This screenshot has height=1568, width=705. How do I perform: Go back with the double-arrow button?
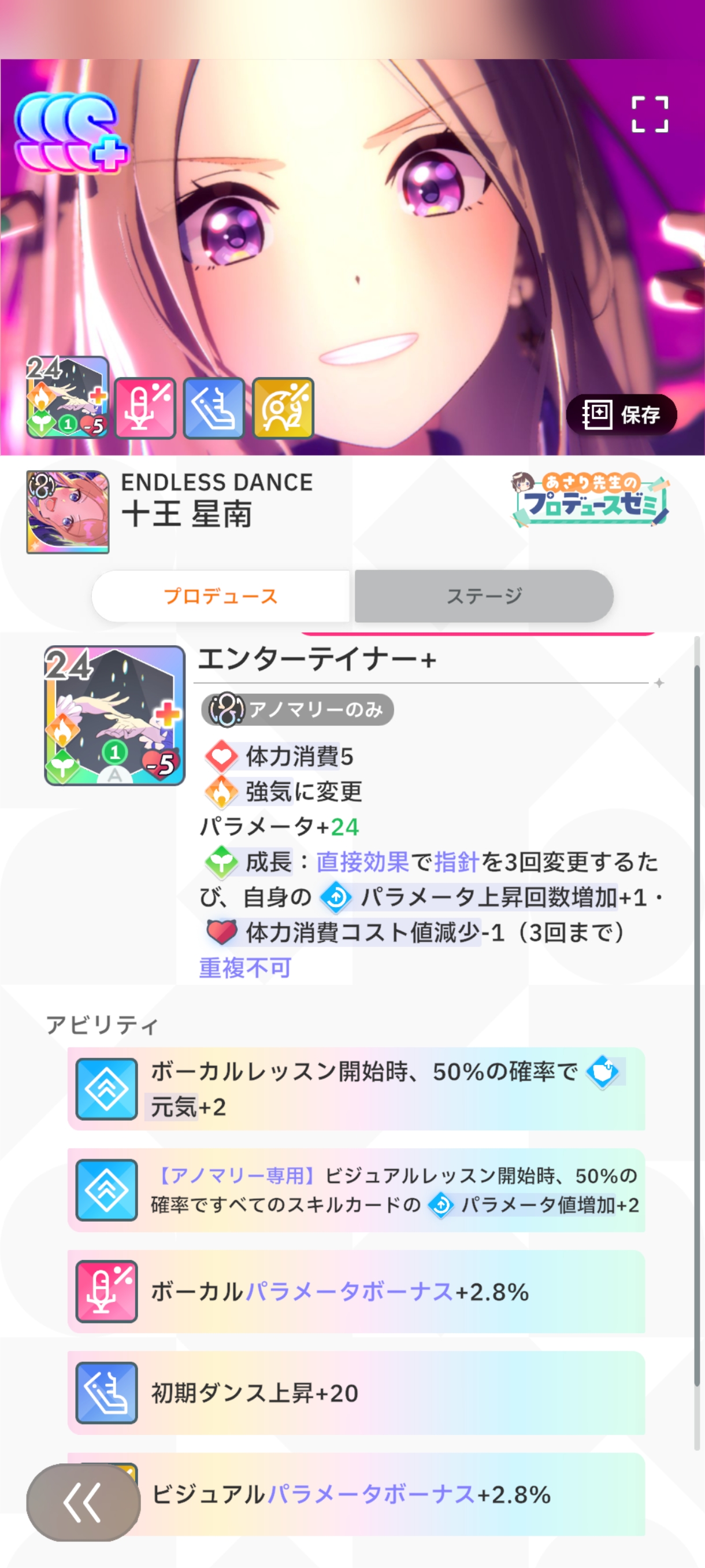pyautogui.click(x=83, y=1502)
